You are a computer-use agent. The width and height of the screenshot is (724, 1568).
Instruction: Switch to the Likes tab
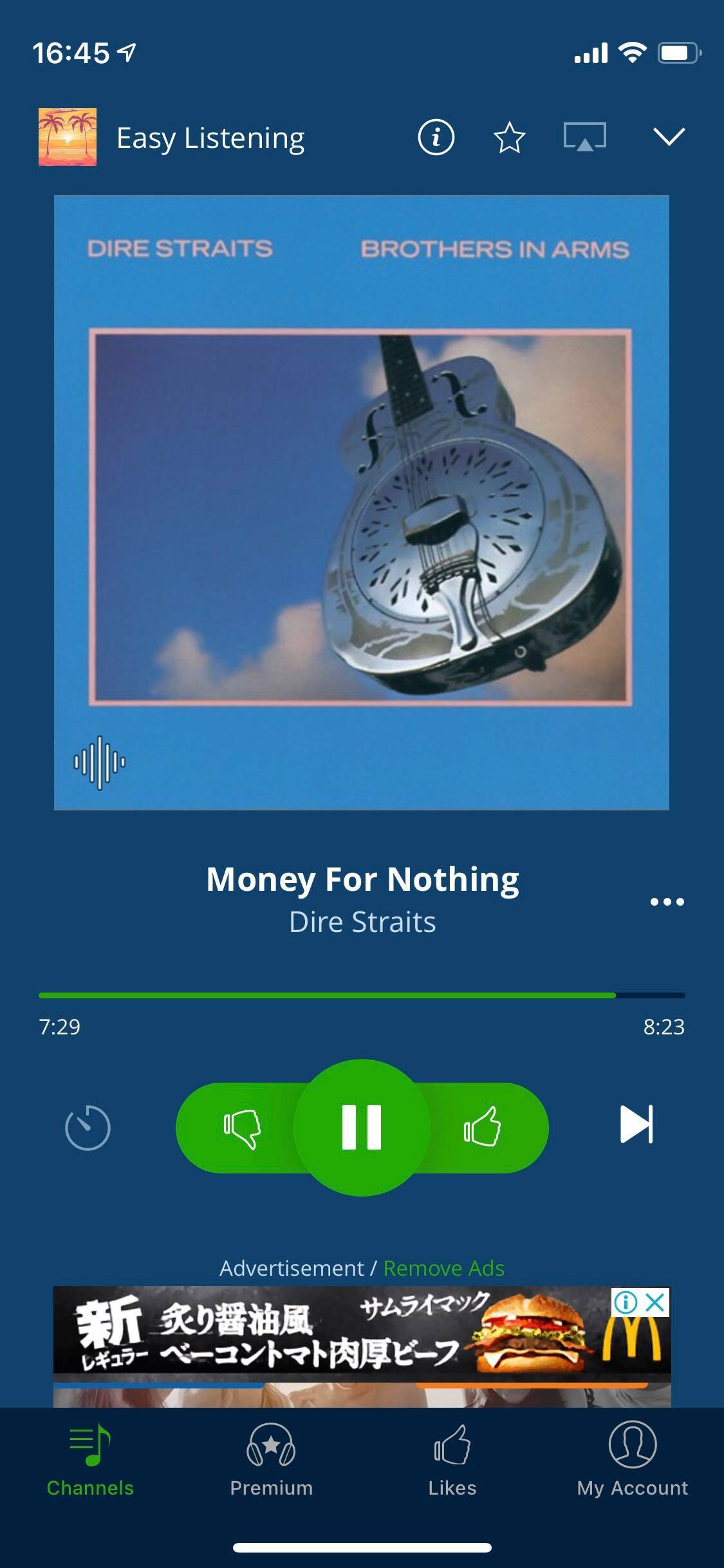point(452,1461)
